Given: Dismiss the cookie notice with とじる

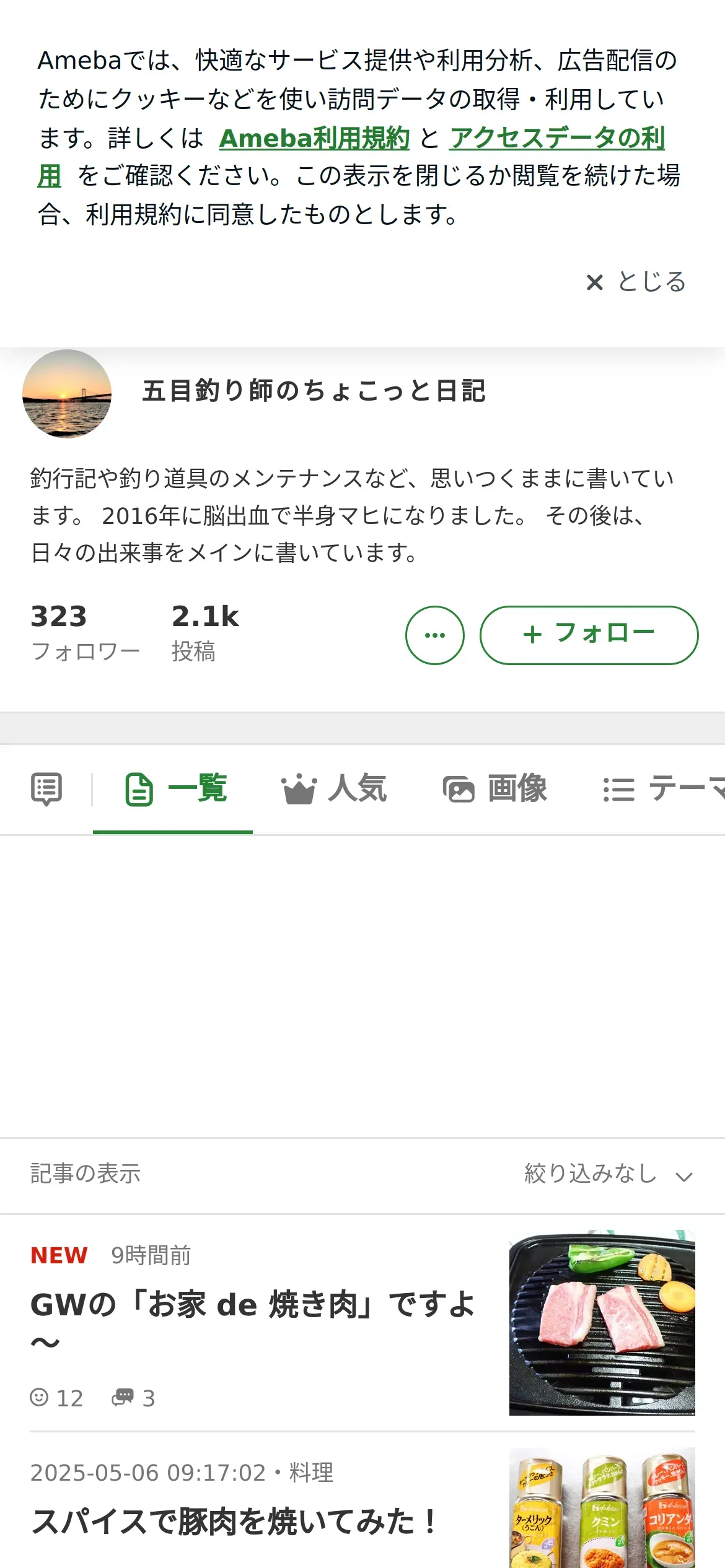Looking at the screenshot, I should tap(636, 282).
